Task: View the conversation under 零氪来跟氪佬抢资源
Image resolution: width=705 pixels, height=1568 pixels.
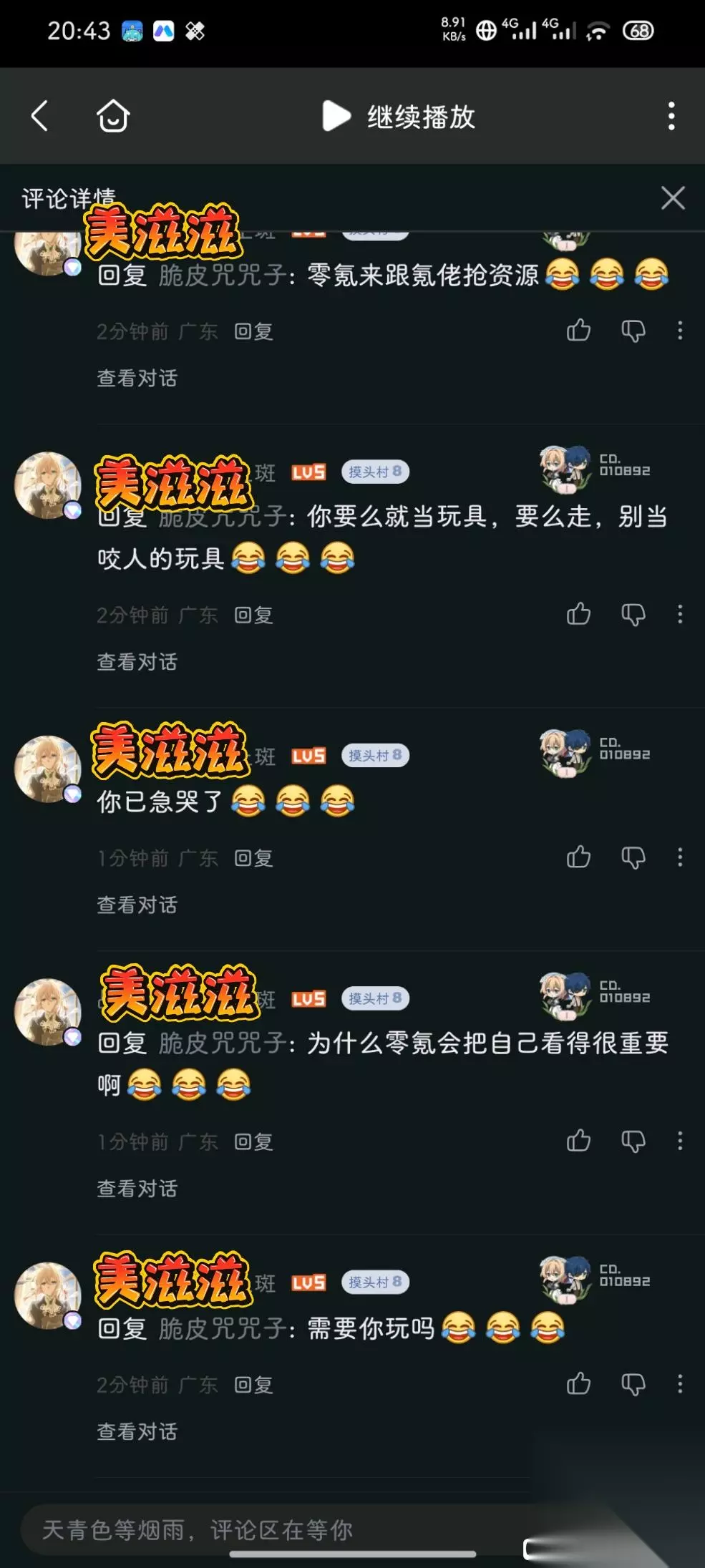Action: click(x=137, y=378)
